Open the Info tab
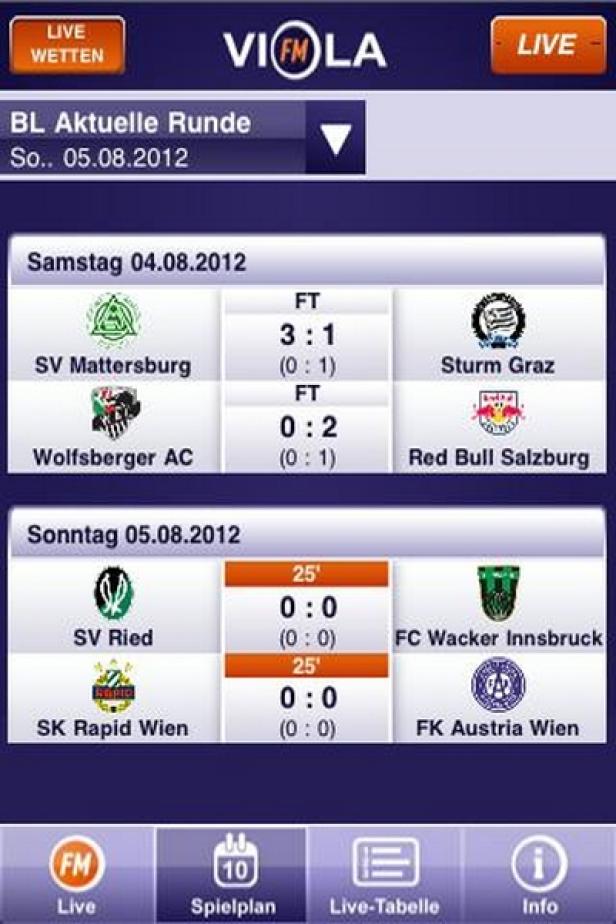 539,873
